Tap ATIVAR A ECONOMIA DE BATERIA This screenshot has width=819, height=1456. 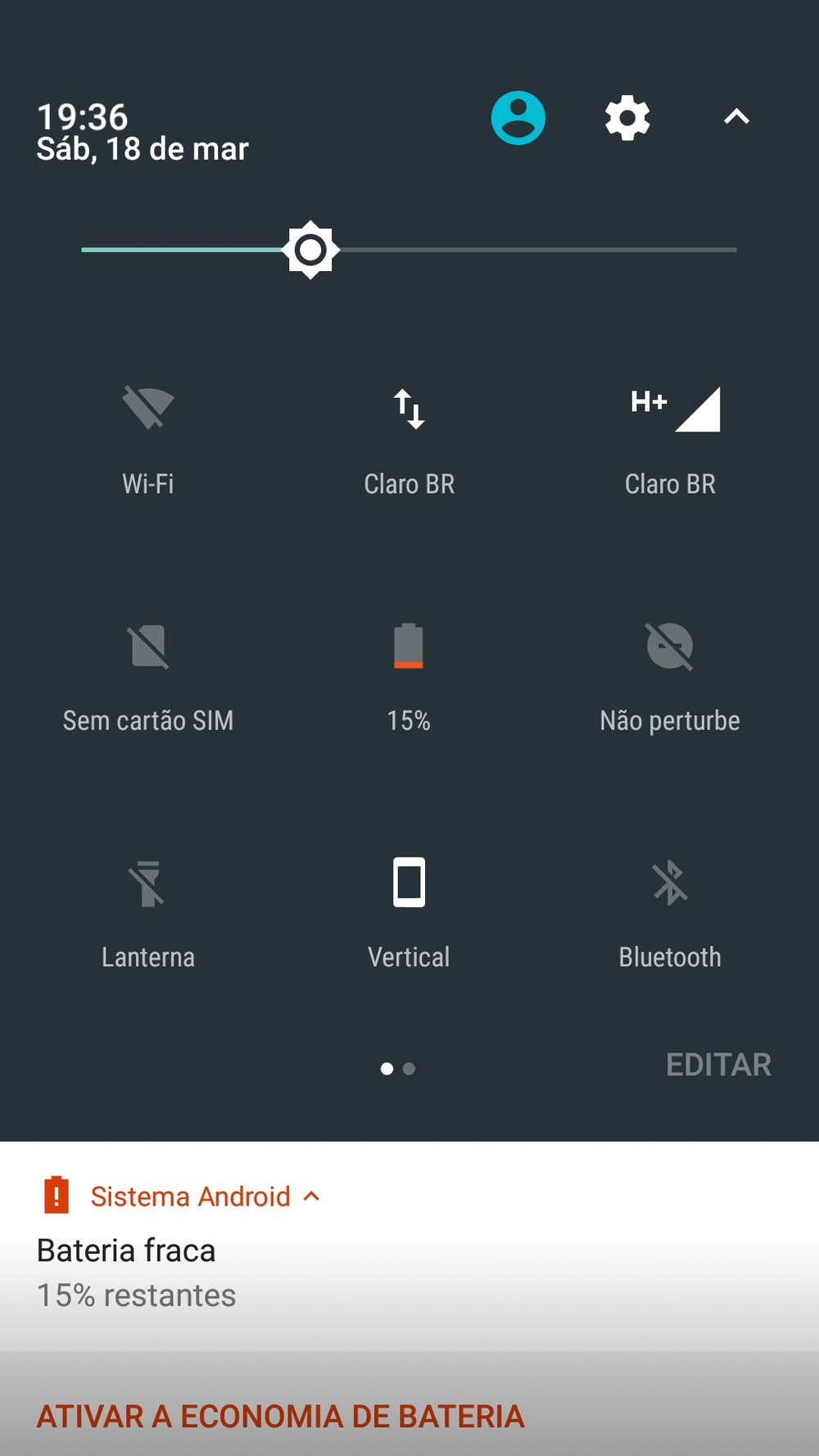[280, 1416]
